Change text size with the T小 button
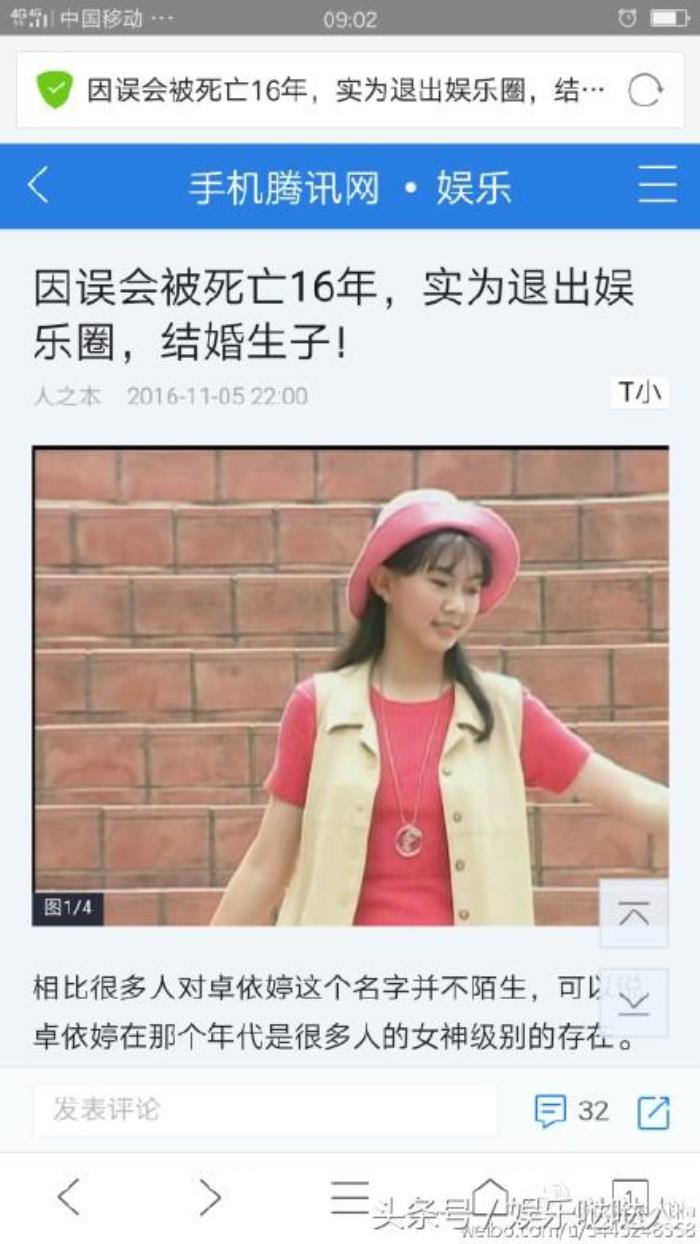This screenshot has width=700, height=1244. point(640,393)
